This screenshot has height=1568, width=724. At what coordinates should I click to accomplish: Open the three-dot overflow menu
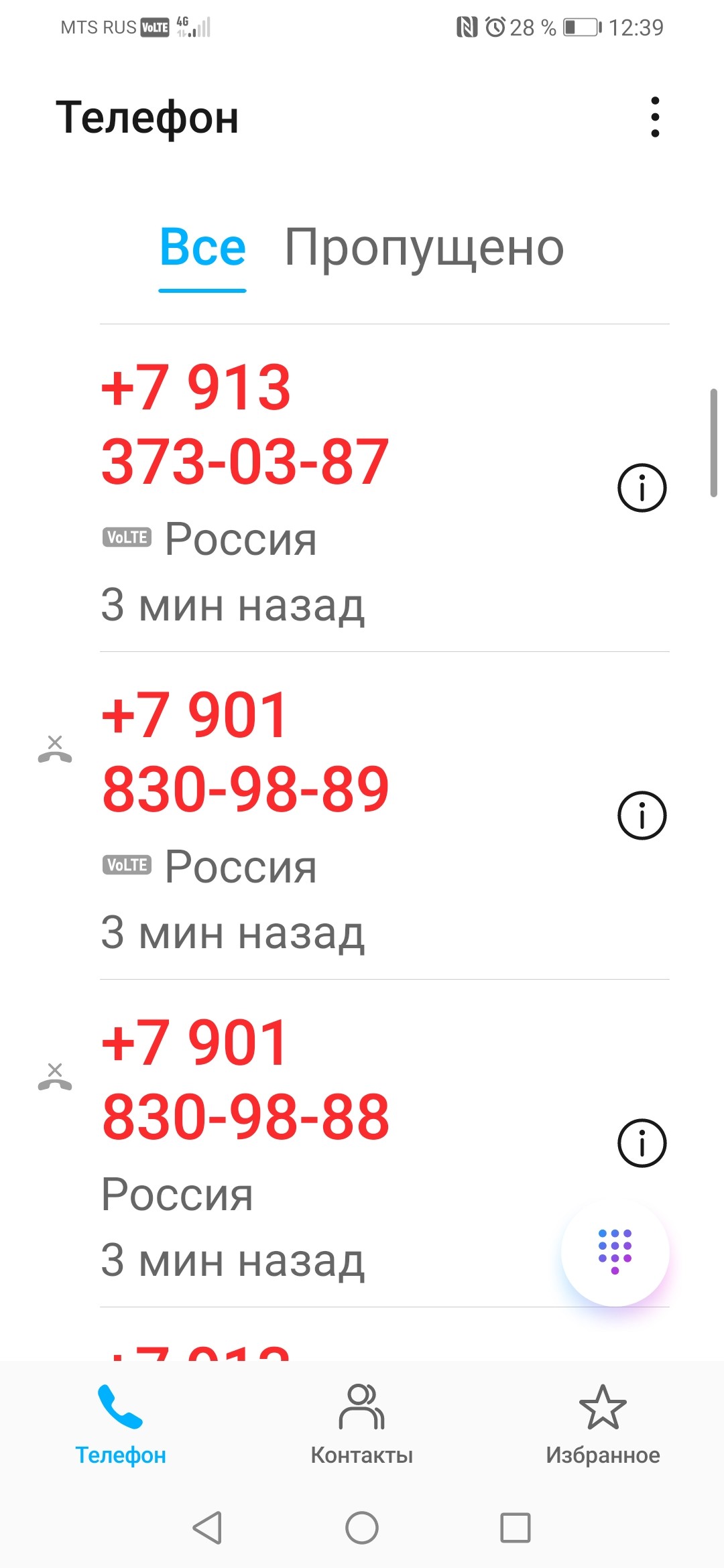pos(655,117)
